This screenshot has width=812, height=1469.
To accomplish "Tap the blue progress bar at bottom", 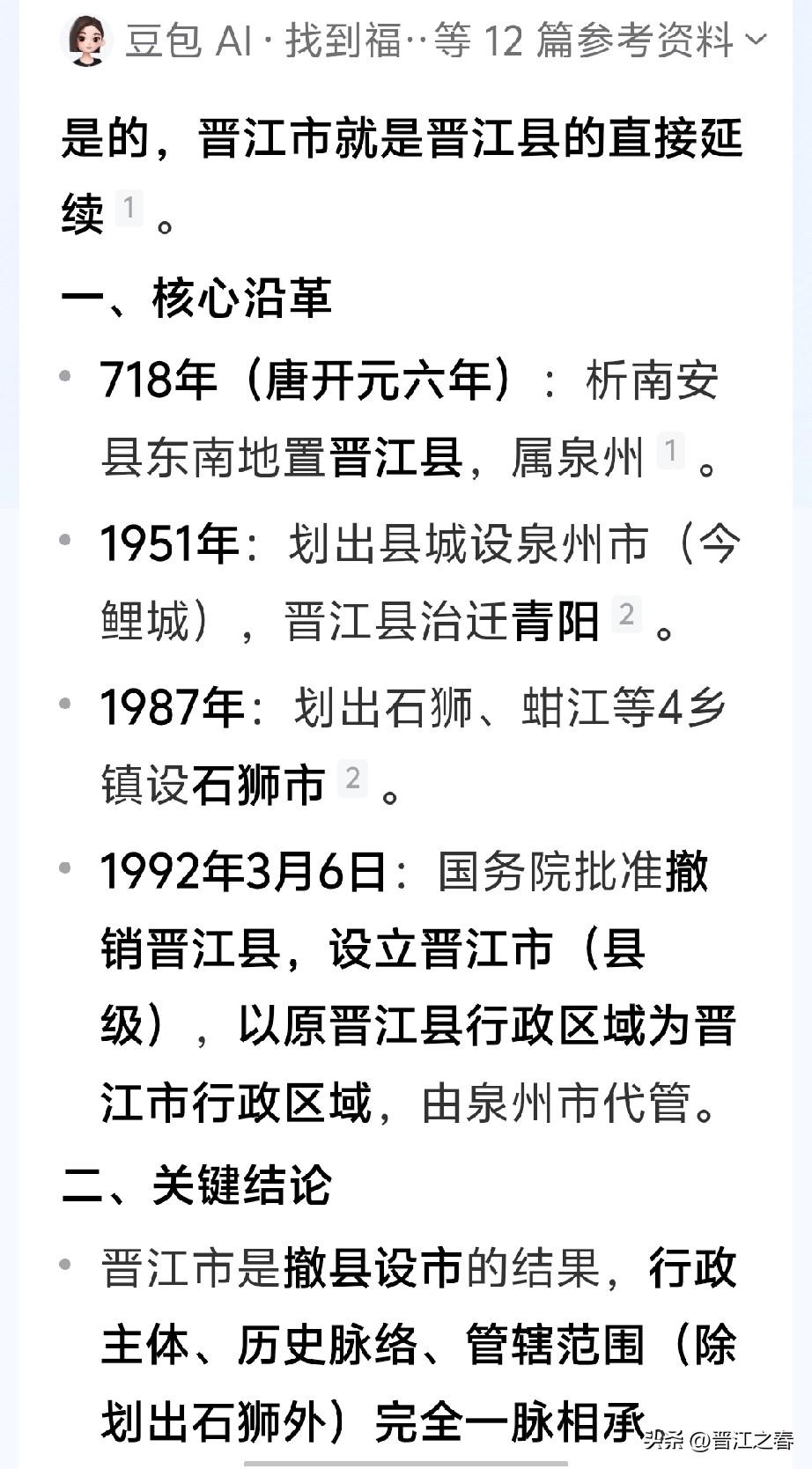I will (406, 1464).
